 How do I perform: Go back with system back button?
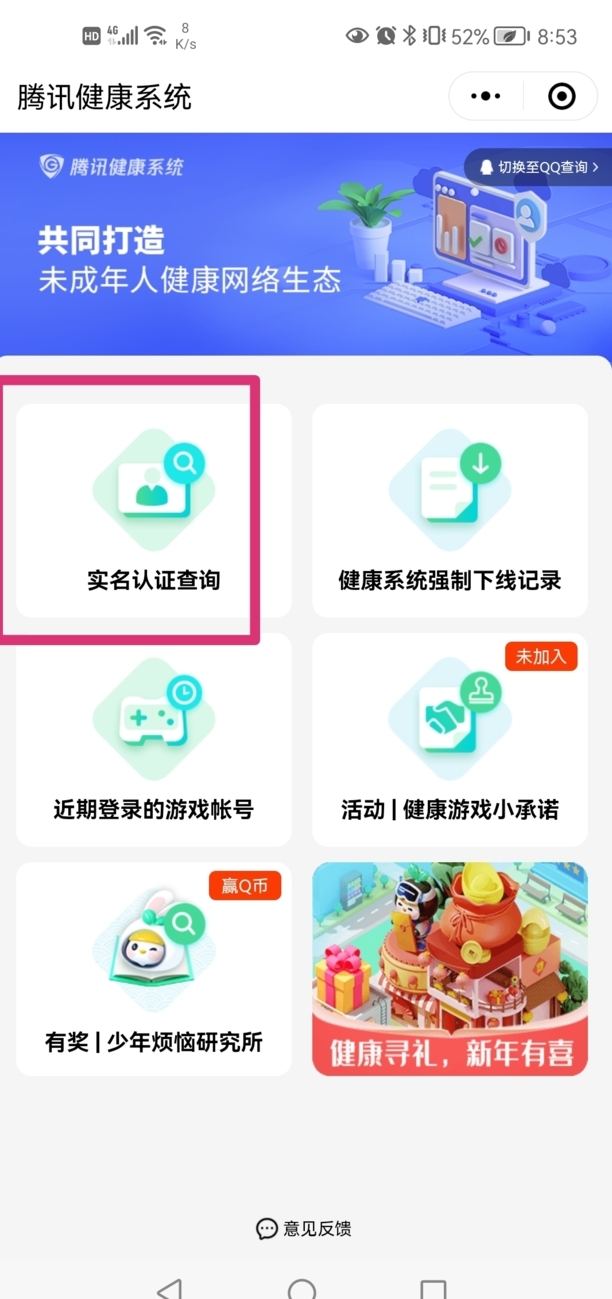point(171,1287)
